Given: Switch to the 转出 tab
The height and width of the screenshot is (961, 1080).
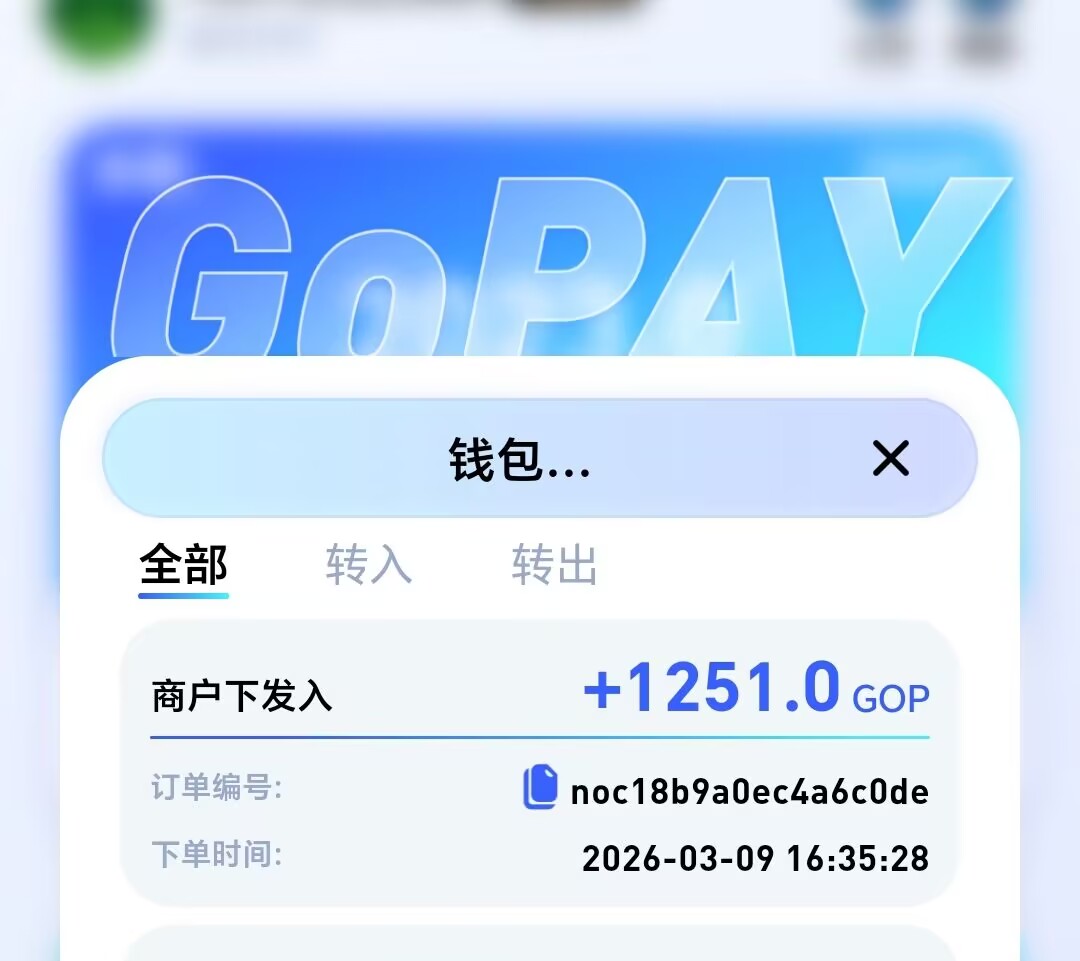Looking at the screenshot, I should tap(554, 565).
